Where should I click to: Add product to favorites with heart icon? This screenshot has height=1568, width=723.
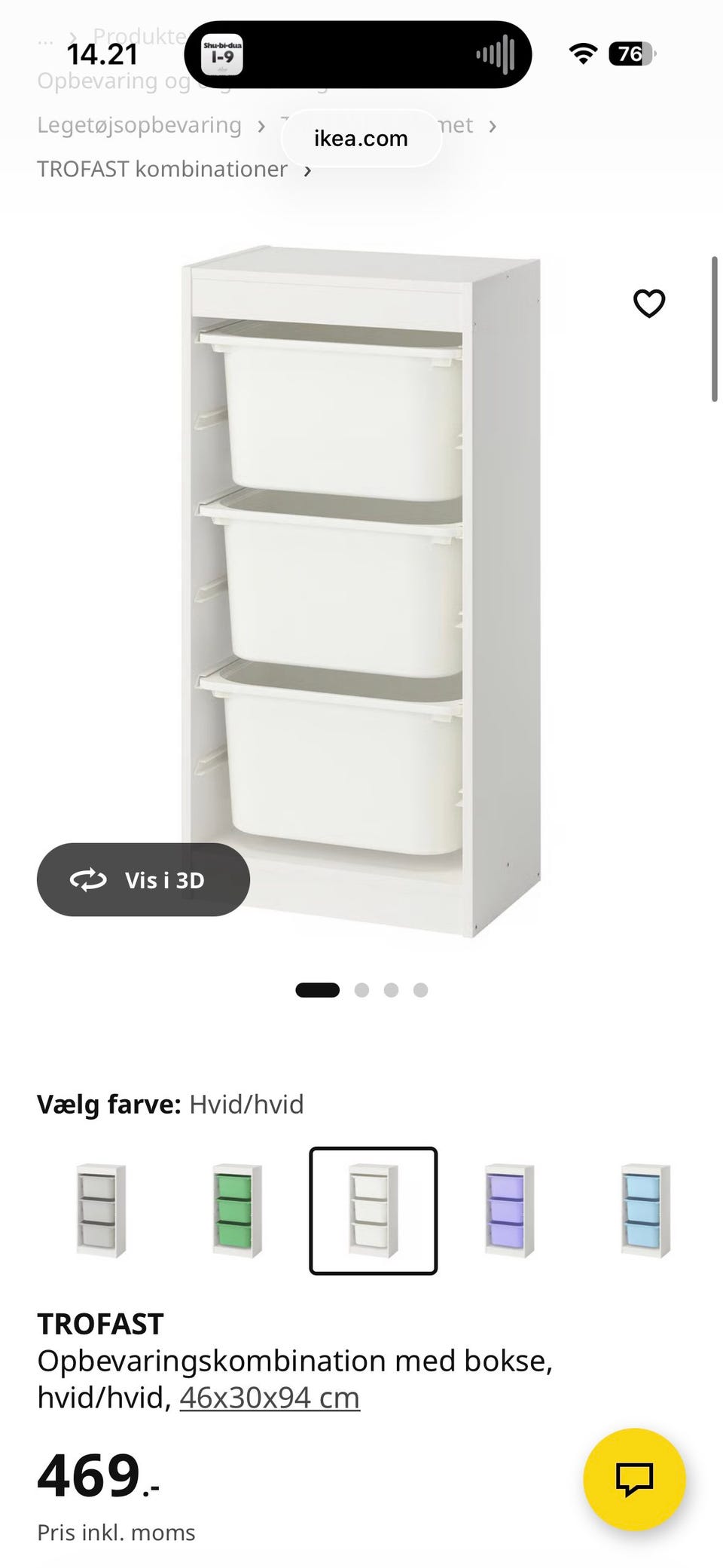pos(649,303)
